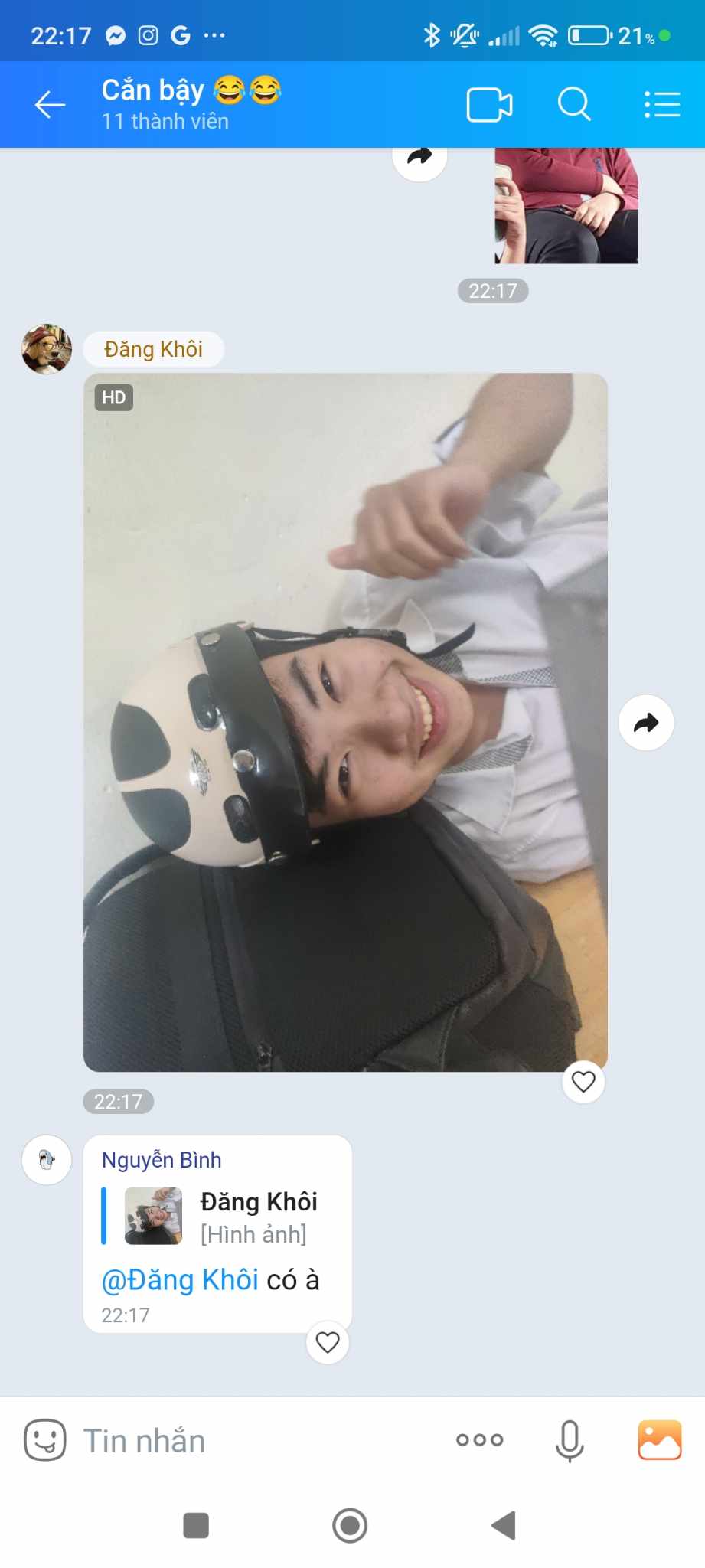The height and width of the screenshot is (1568, 705).
Task: Open the photo gallery picker
Action: [659, 1440]
